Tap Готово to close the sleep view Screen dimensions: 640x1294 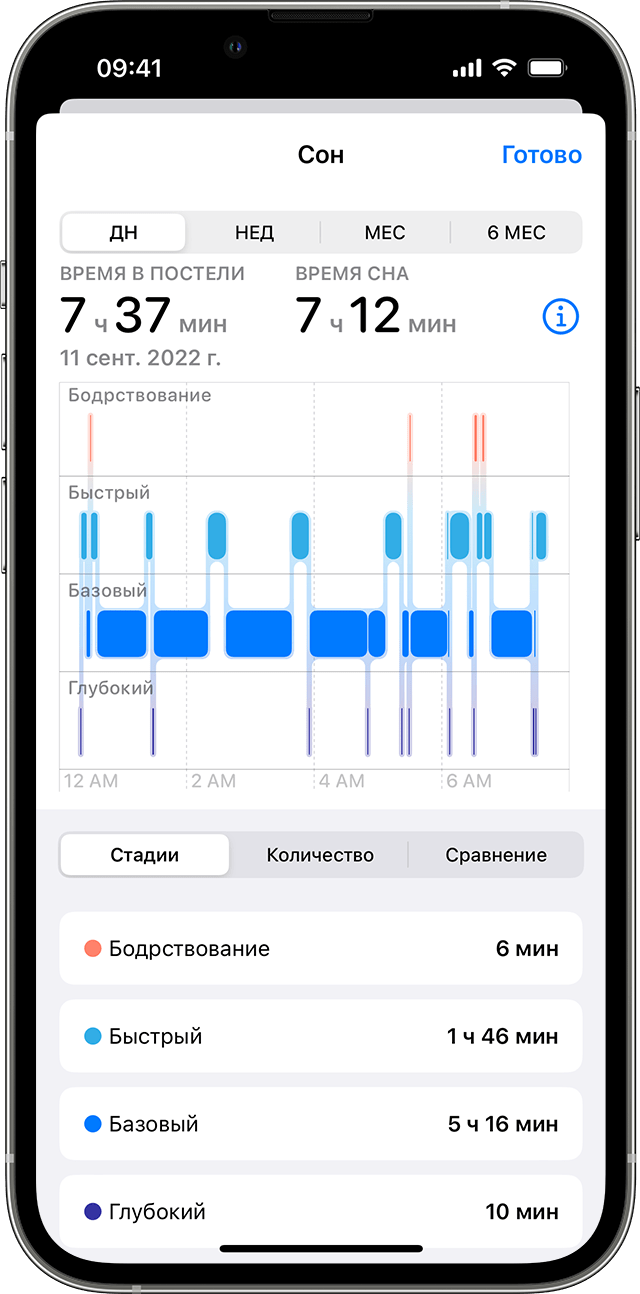(x=541, y=155)
